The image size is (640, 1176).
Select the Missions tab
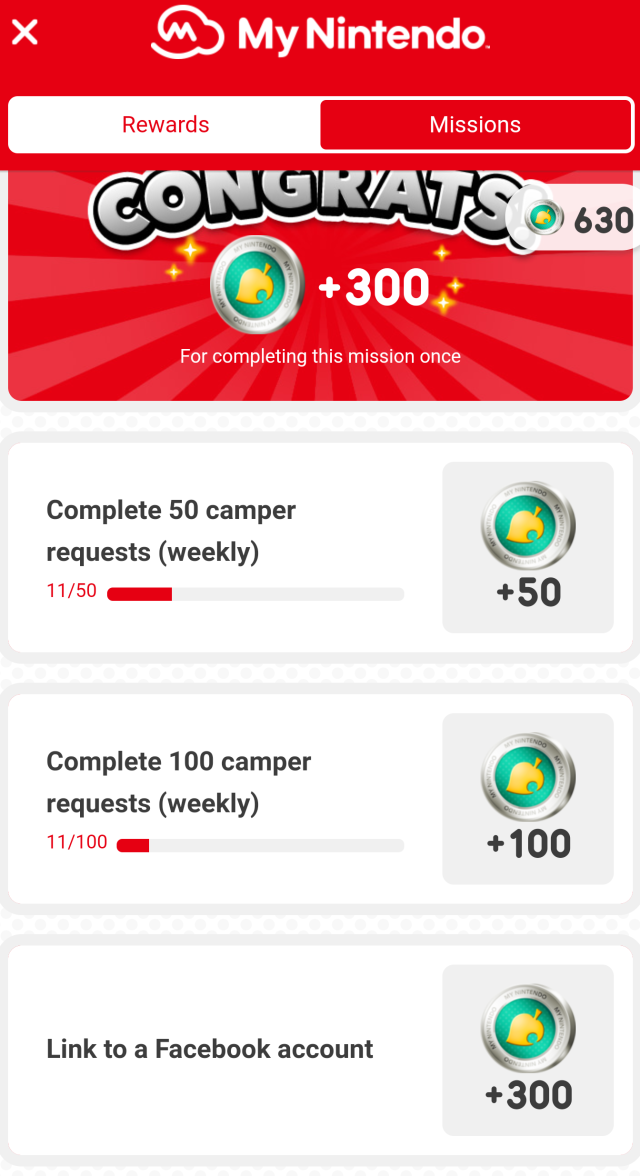[475, 125]
